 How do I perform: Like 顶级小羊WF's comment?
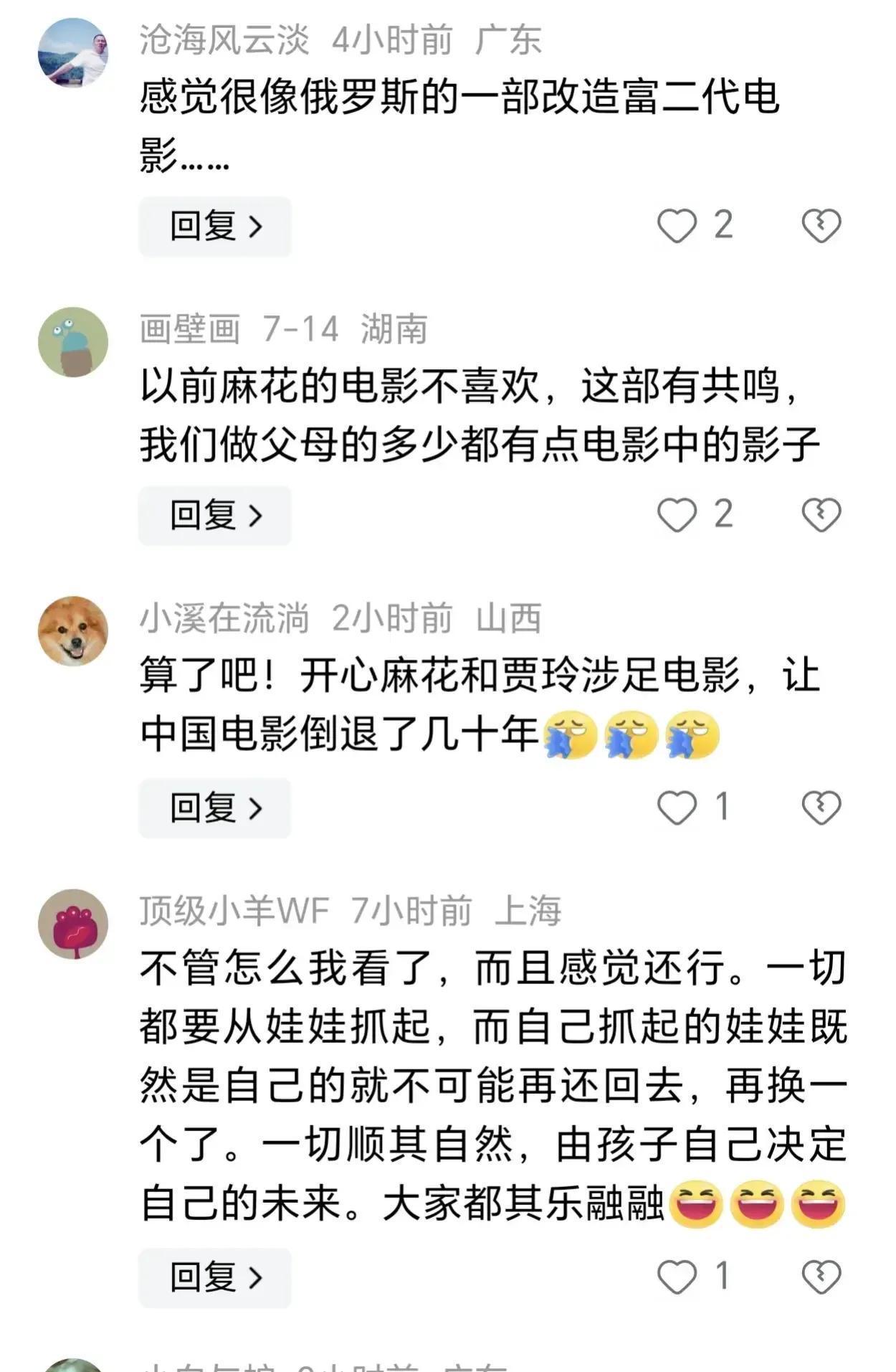(677, 1277)
